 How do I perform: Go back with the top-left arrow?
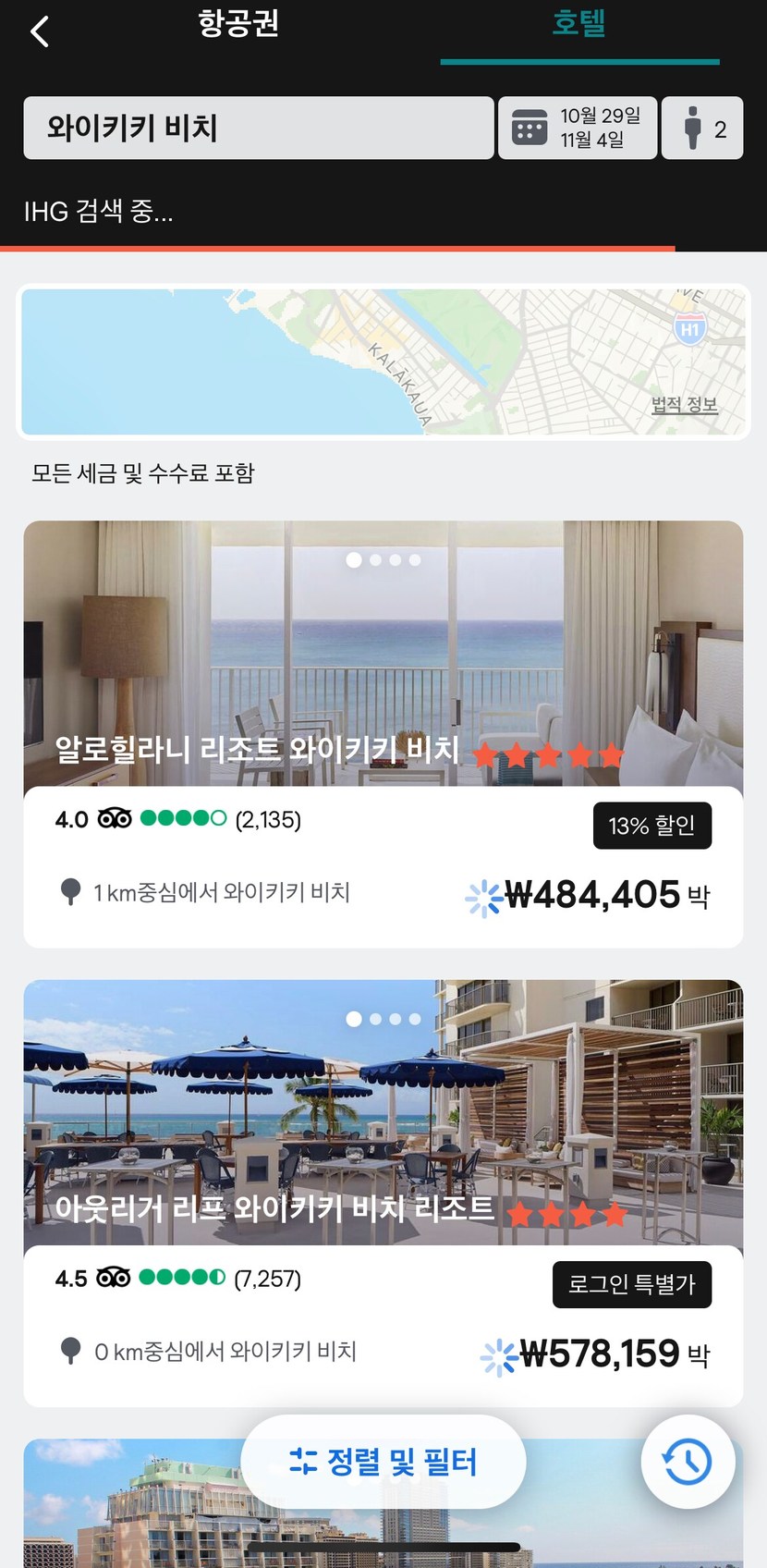[x=40, y=32]
